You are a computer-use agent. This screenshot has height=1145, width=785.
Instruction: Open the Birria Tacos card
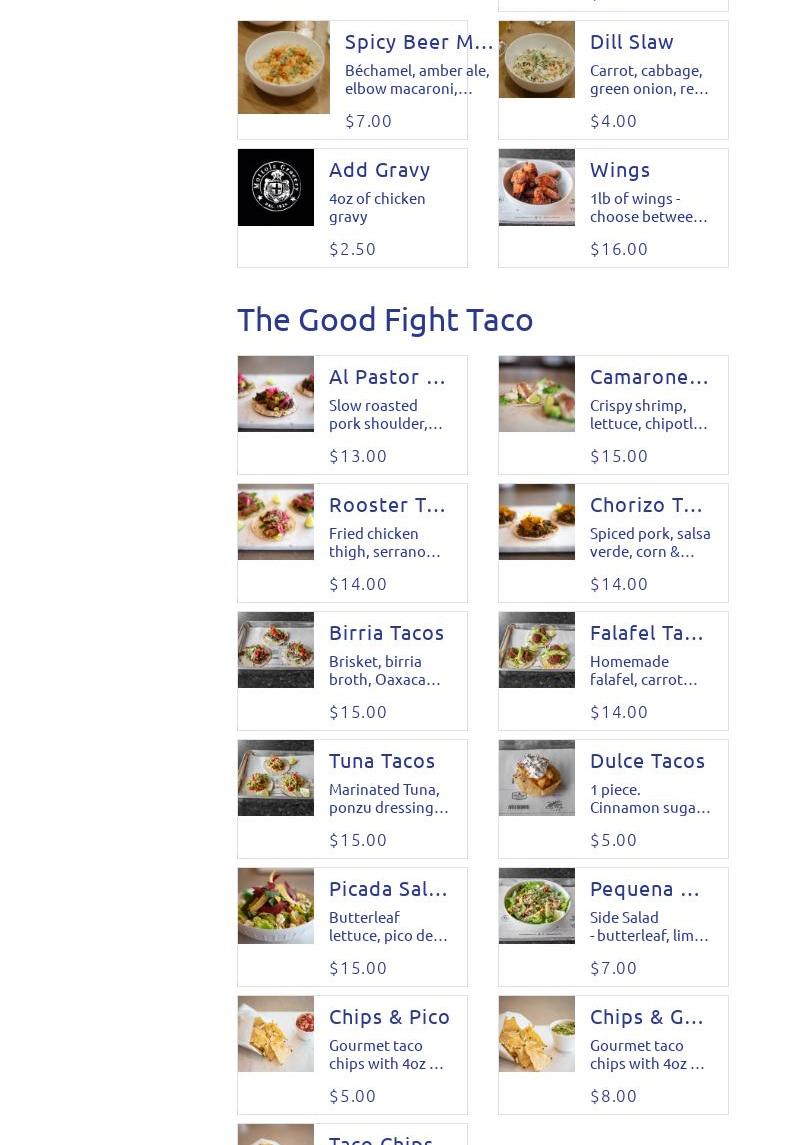[352, 671]
